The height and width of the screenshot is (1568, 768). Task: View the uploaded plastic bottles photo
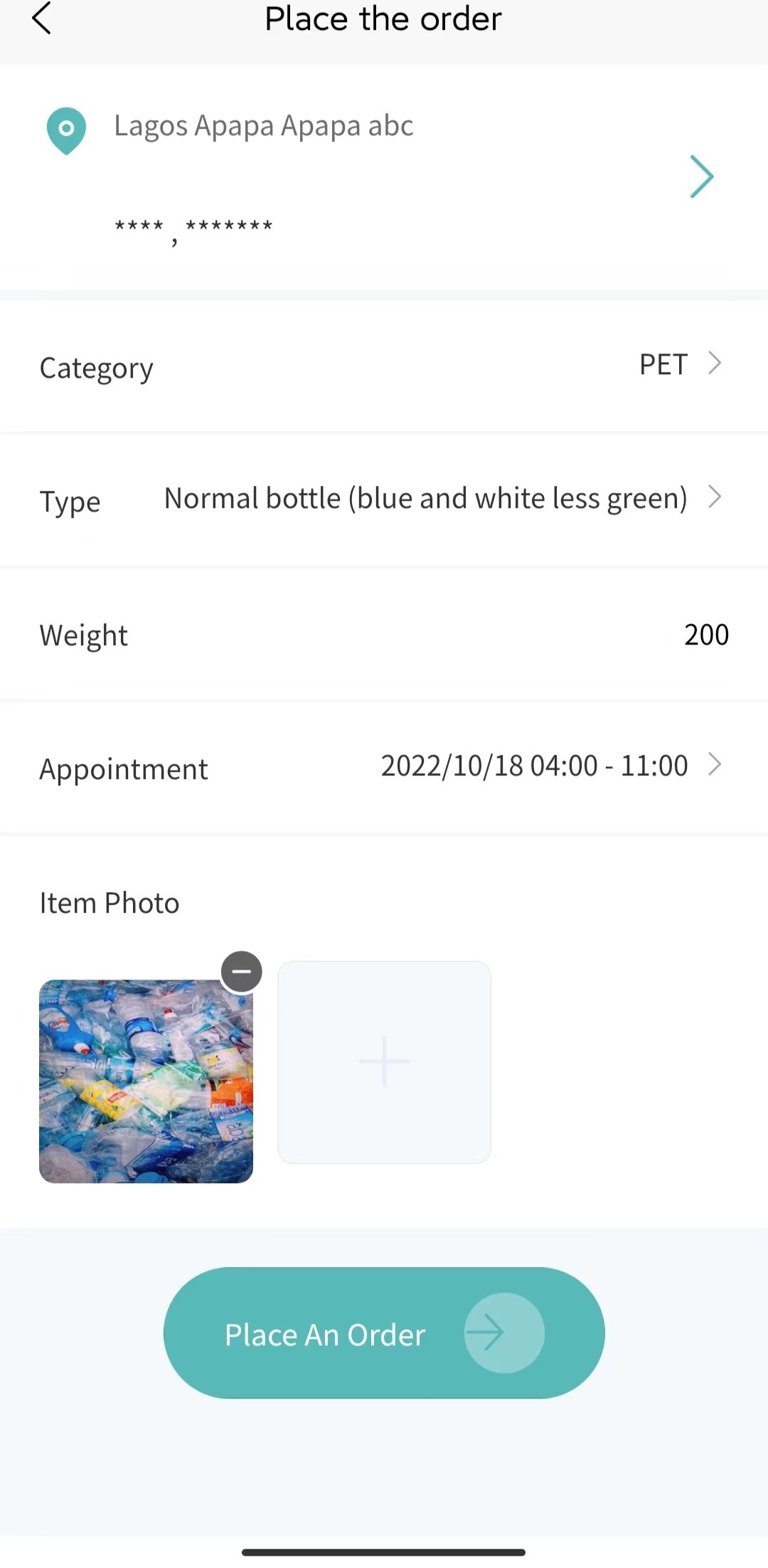tap(146, 1081)
